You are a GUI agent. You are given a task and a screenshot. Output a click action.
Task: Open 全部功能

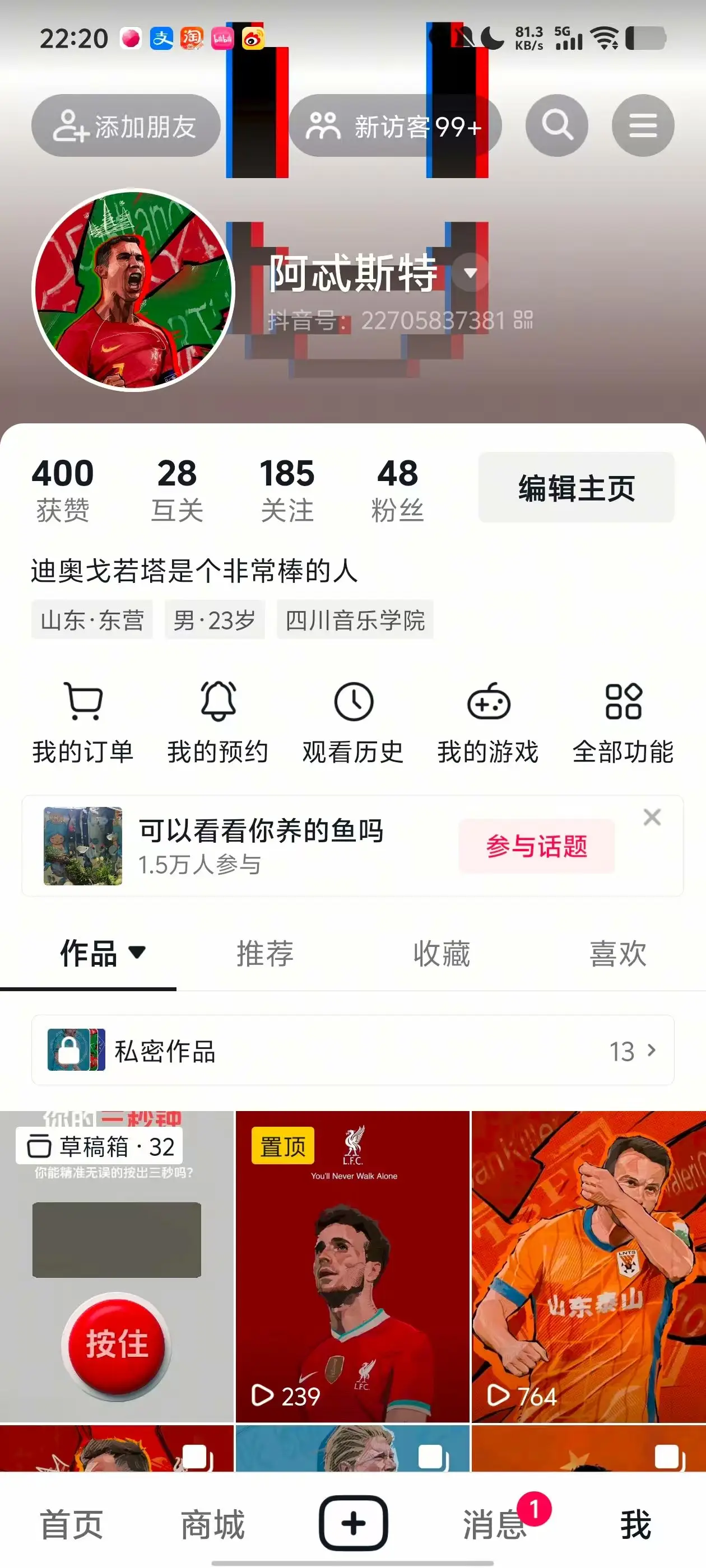tap(623, 723)
